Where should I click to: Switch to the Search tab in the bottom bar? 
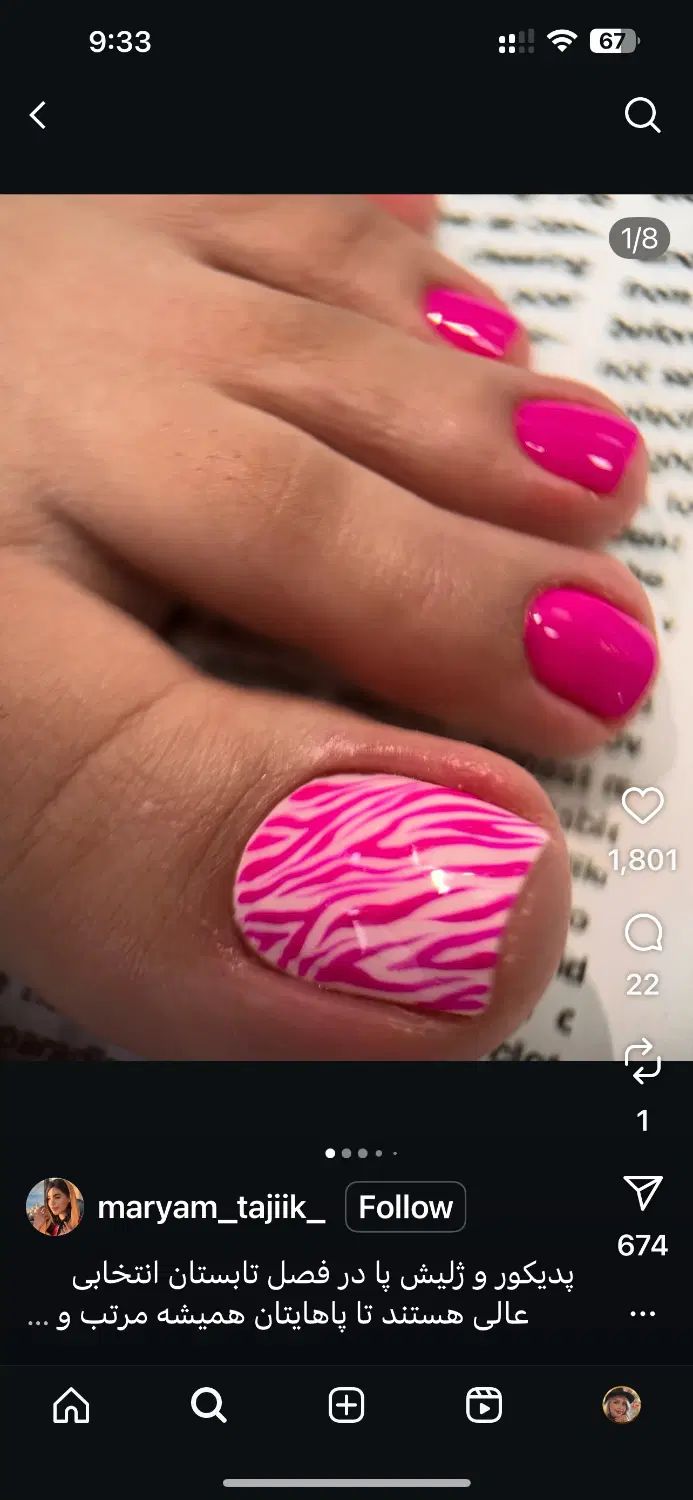click(x=208, y=1406)
